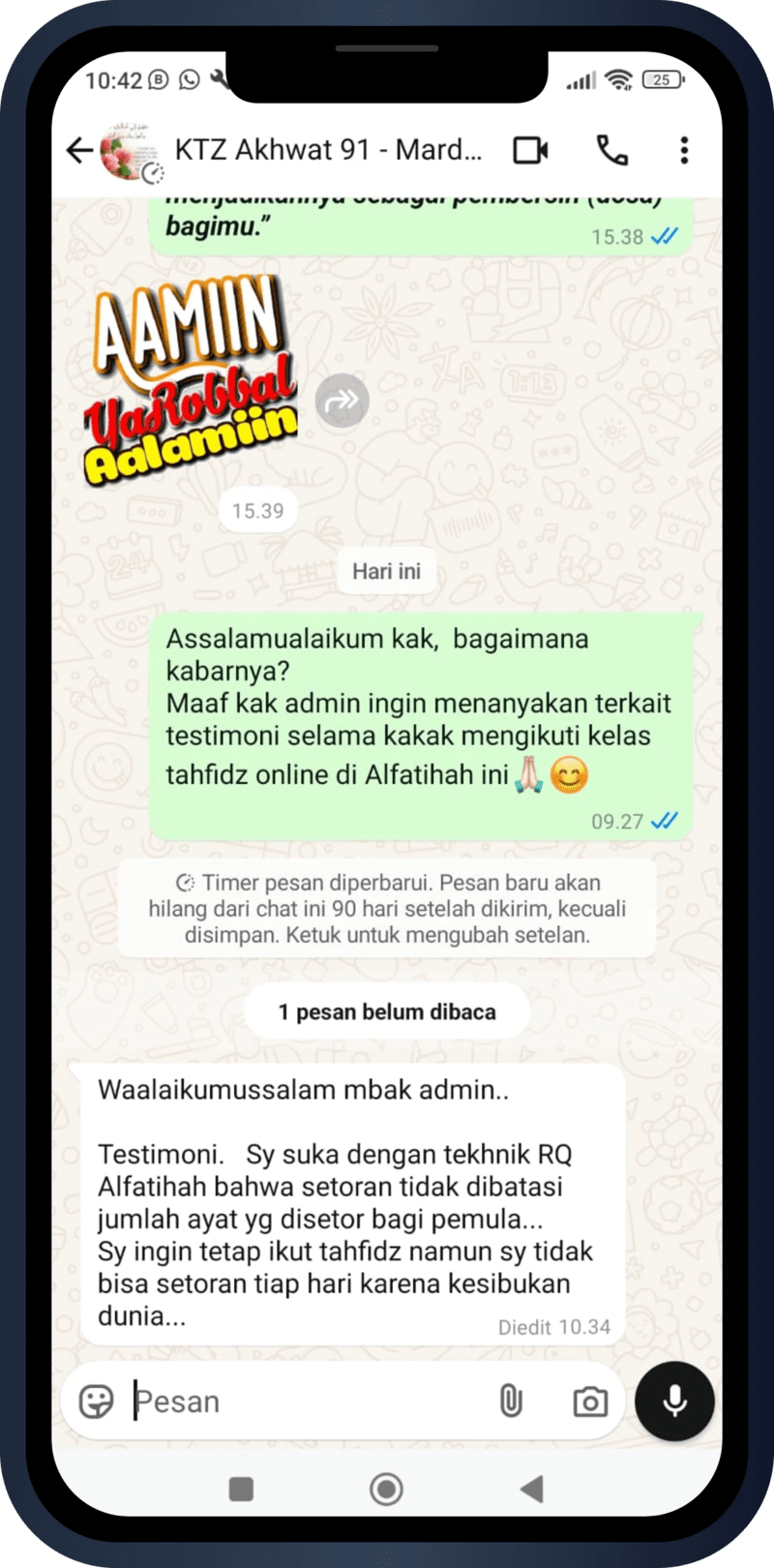Viewport: 774px width, 1568px height.
Task: Open KTZ Akhwat 91 contact info
Action: tap(327, 150)
